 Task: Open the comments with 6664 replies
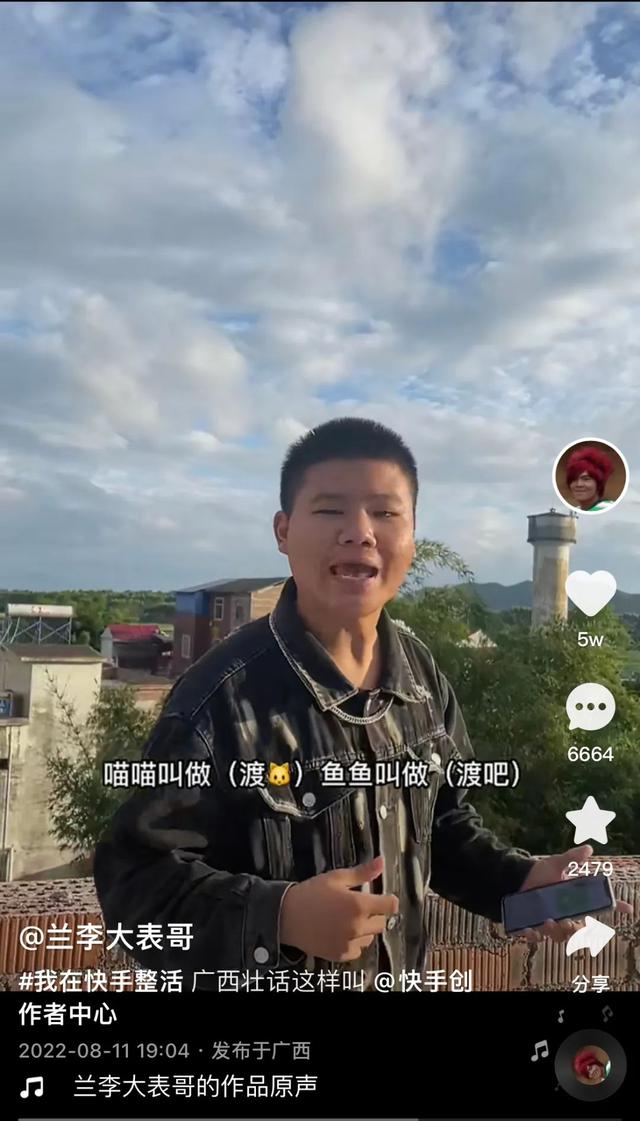click(590, 708)
